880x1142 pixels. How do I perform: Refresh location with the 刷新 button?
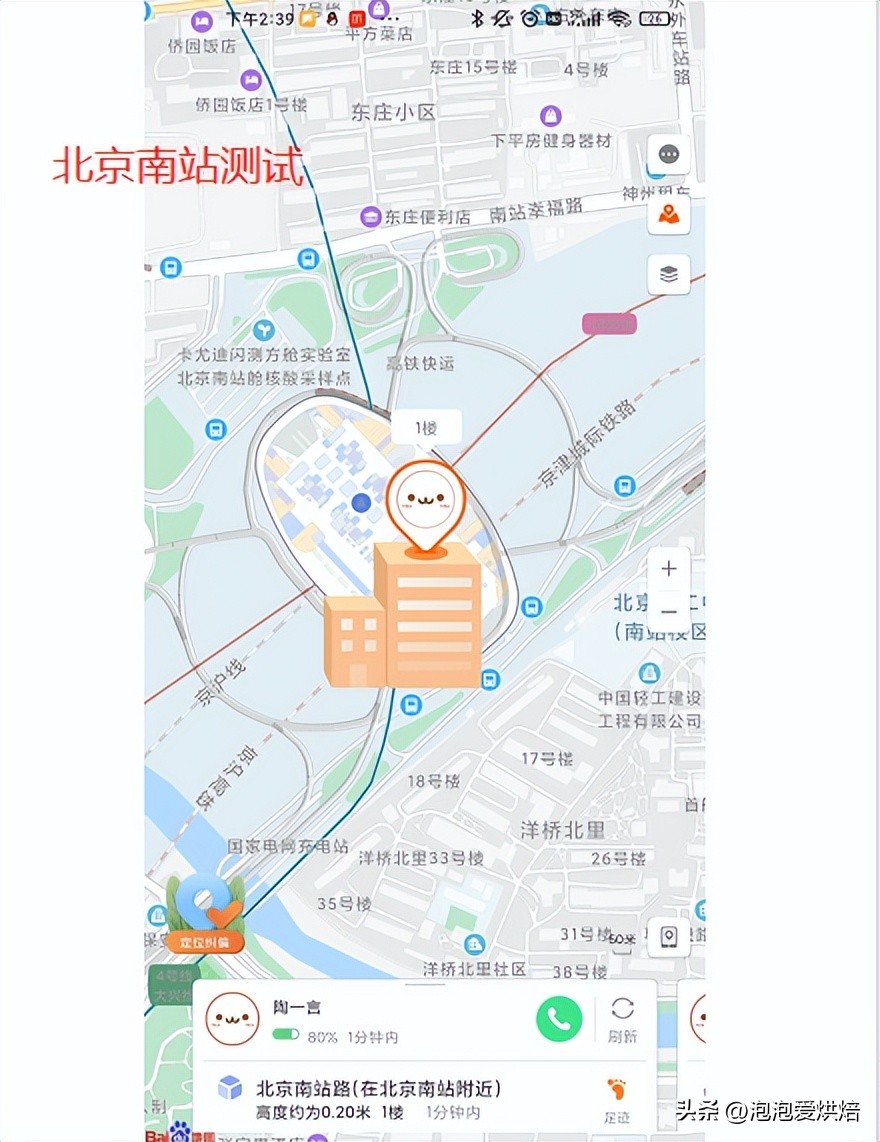(x=622, y=1019)
